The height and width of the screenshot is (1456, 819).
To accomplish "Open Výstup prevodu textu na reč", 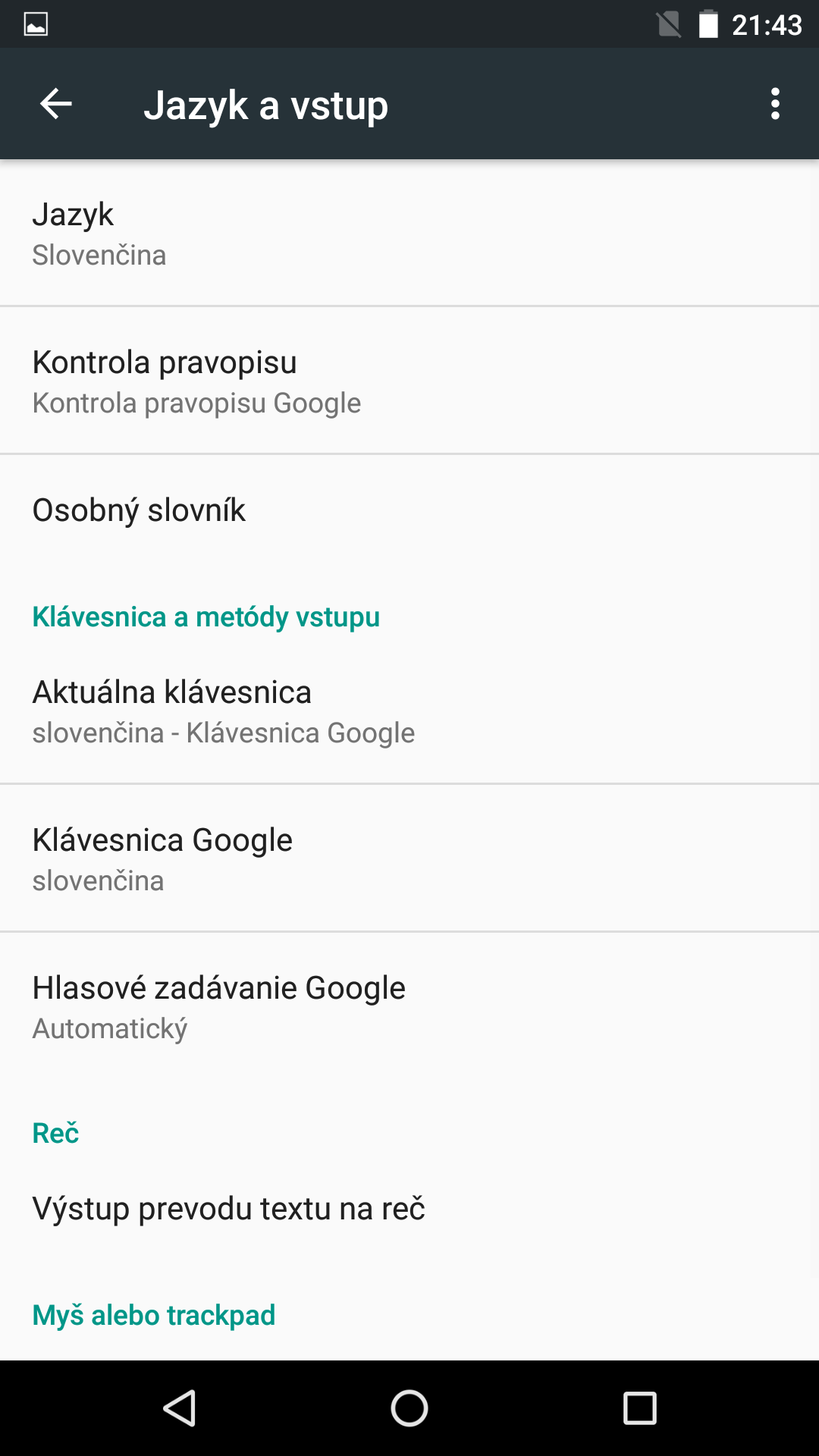I will tap(409, 1208).
